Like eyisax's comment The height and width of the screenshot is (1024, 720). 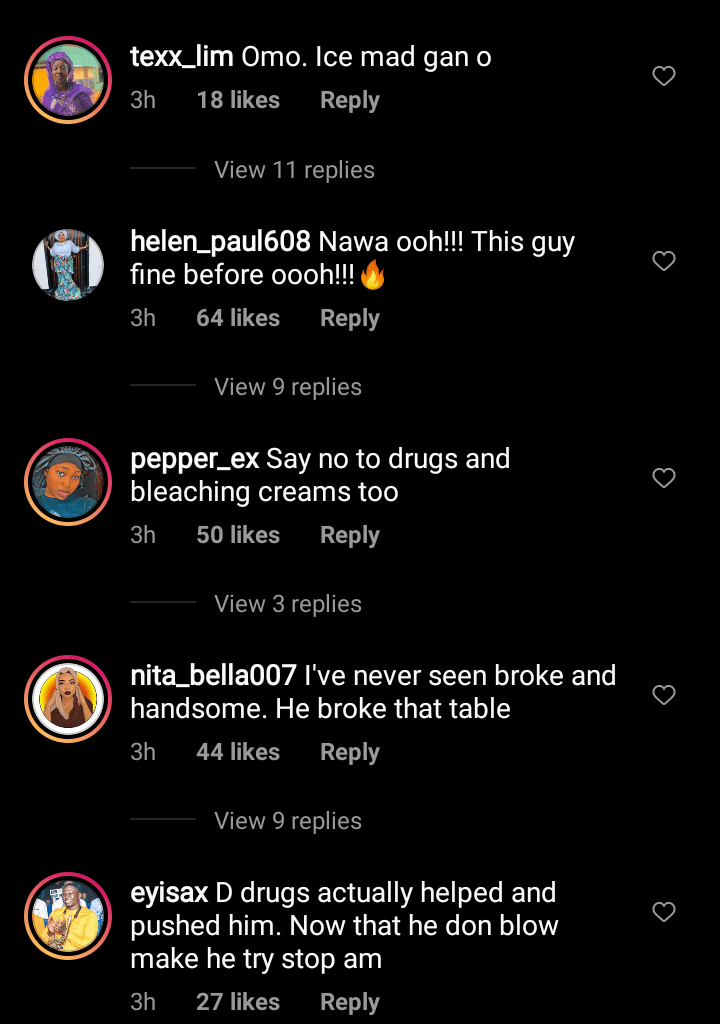(x=664, y=912)
